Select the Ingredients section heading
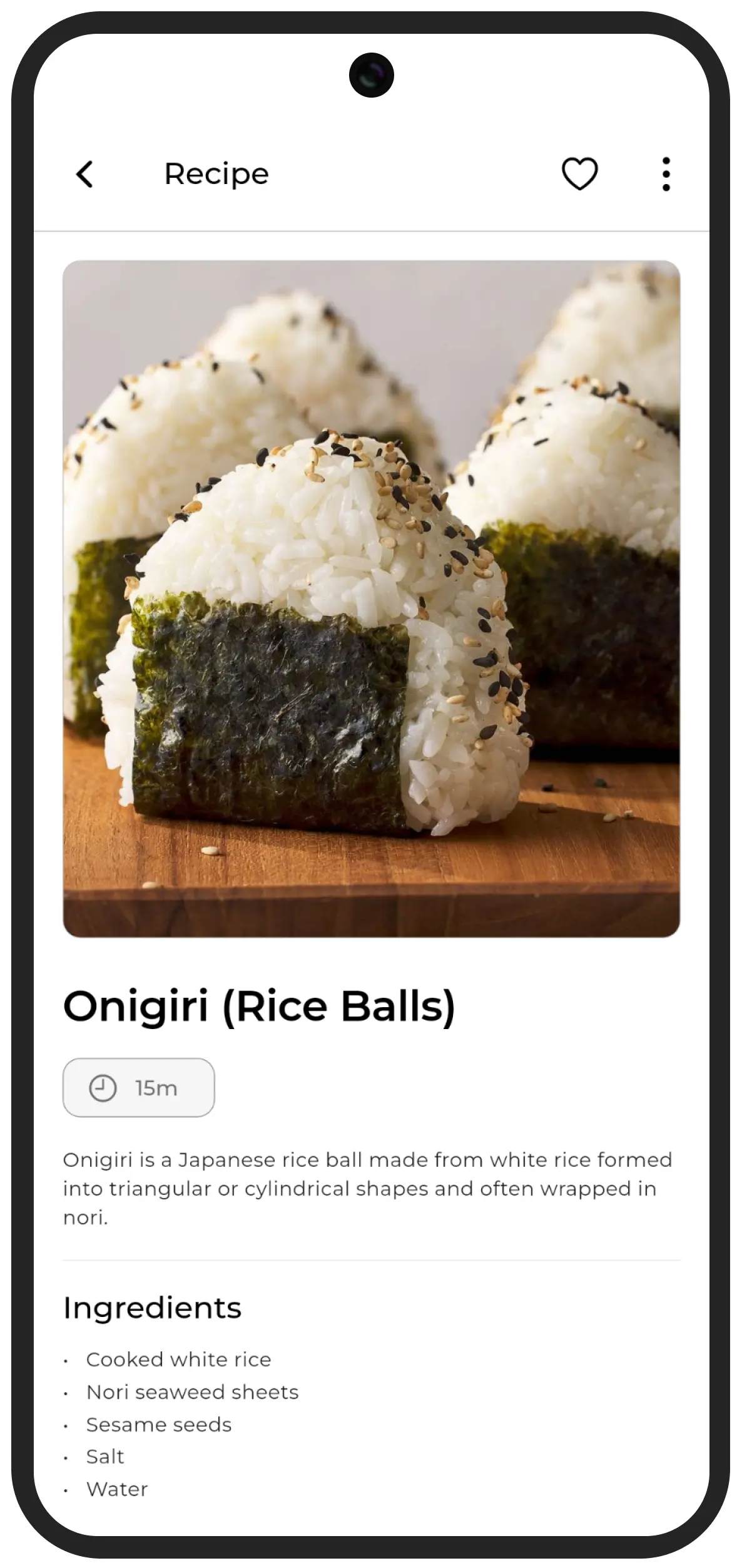747x1568 pixels. (153, 1307)
